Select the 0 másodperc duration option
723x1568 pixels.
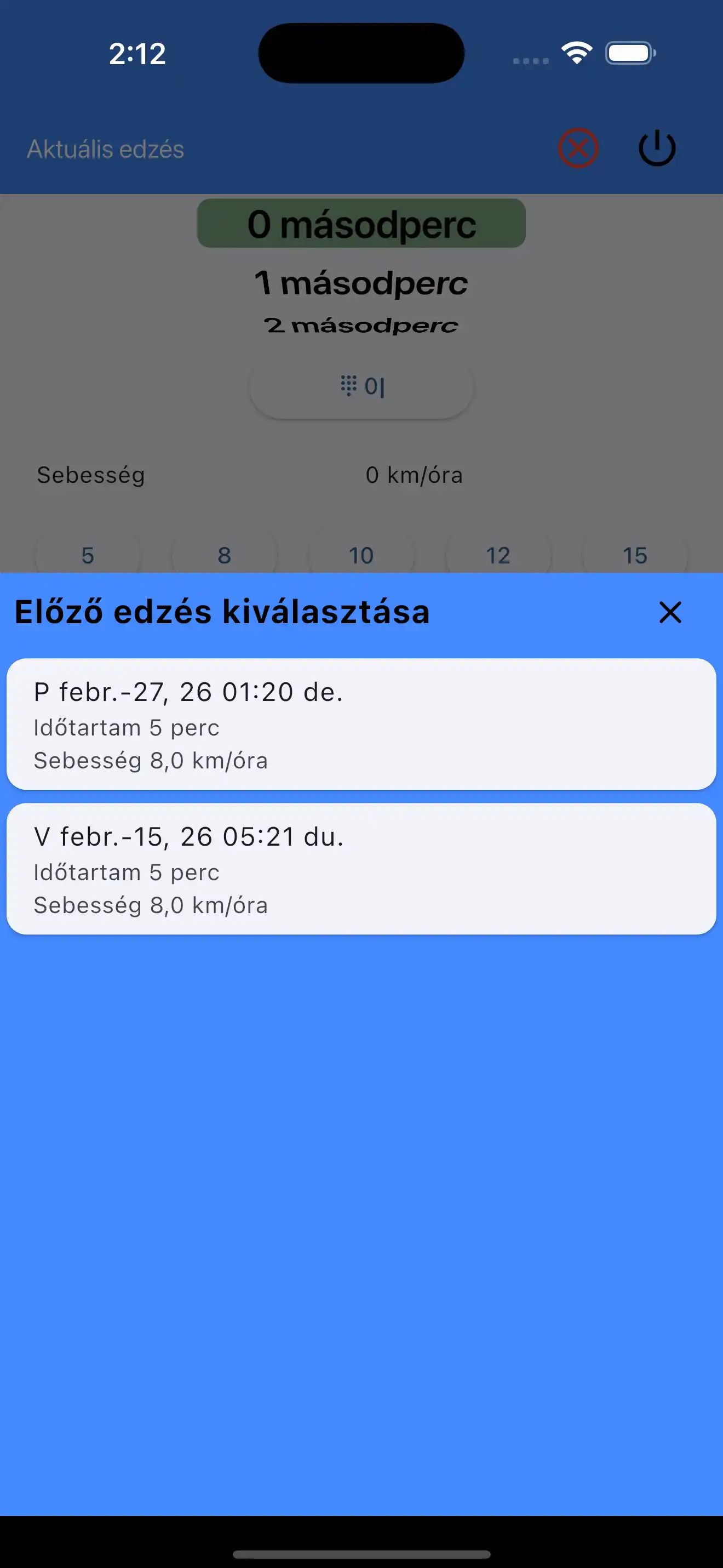pos(361,224)
